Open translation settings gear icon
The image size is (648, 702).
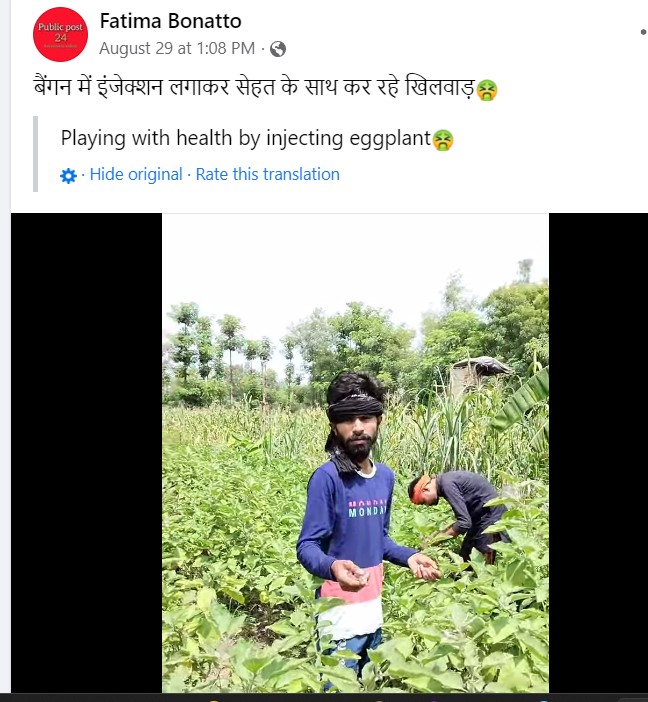click(68, 175)
